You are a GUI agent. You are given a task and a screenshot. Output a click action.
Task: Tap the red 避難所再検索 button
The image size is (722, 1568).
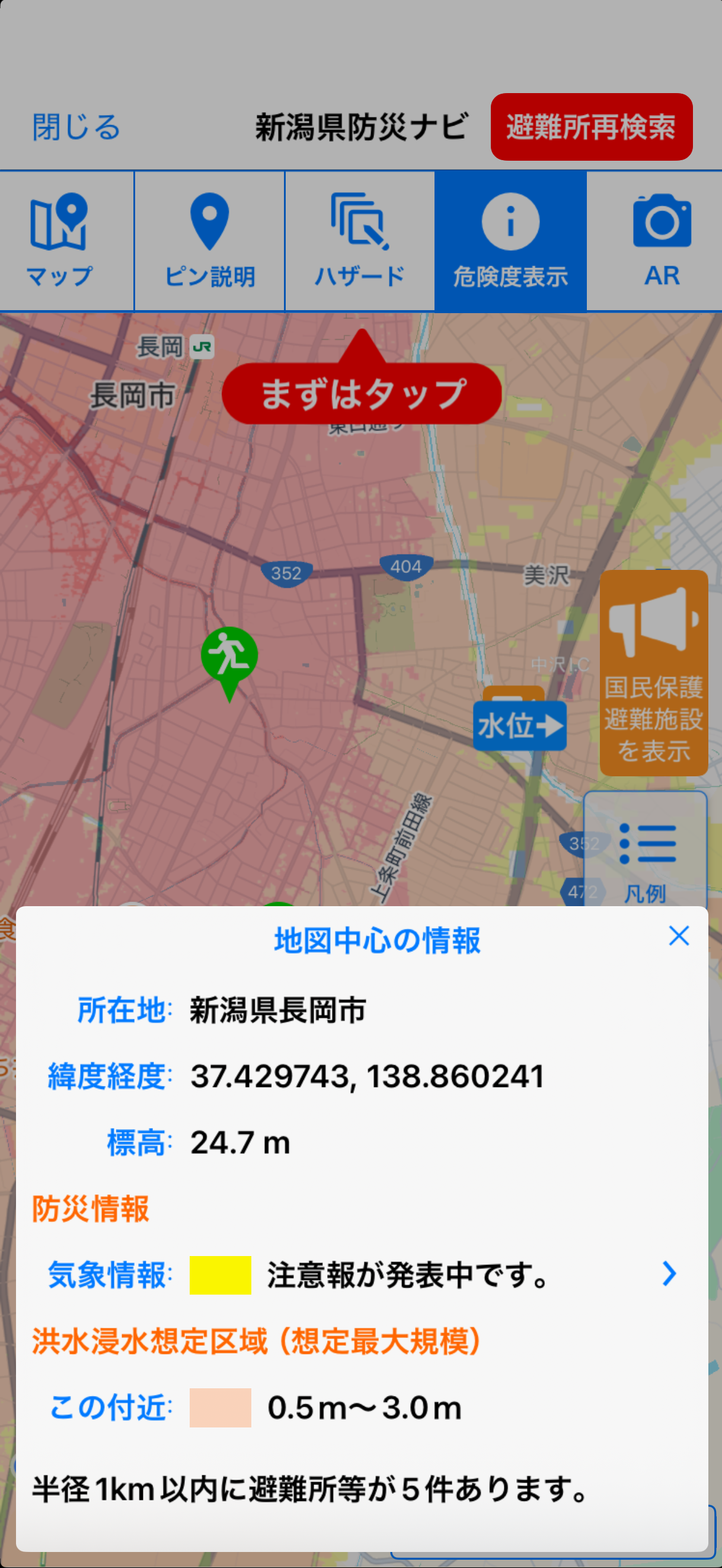(591, 128)
